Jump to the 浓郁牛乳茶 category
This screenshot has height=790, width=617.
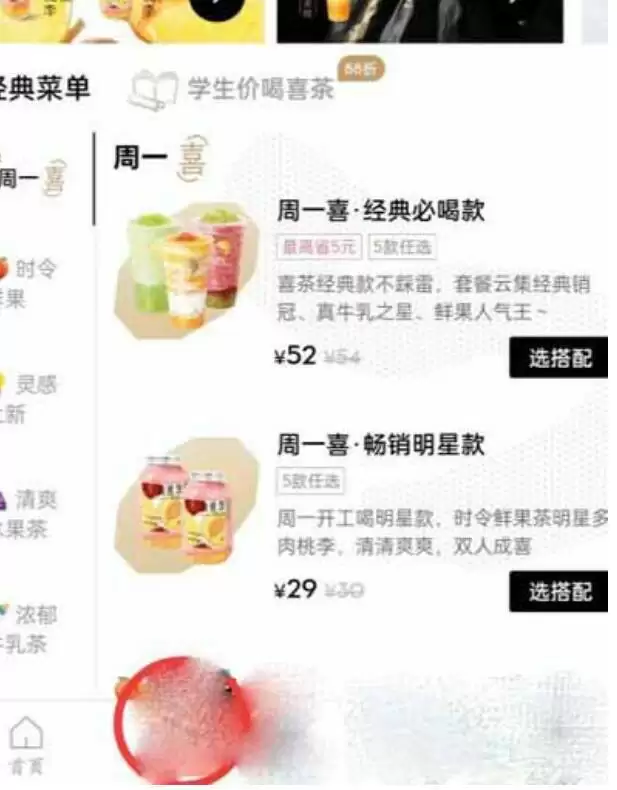click(x=30, y=628)
